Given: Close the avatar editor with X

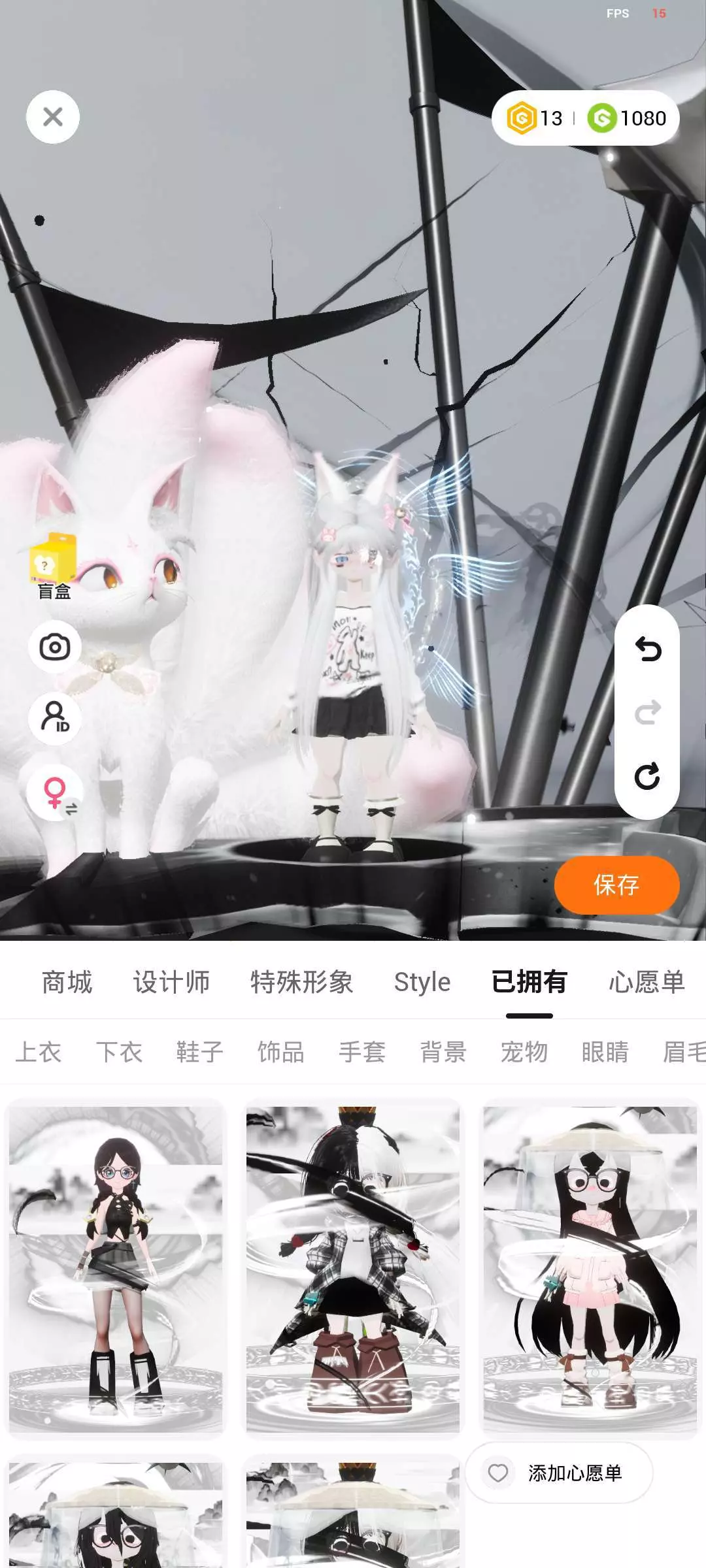Looking at the screenshot, I should [x=53, y=117].
